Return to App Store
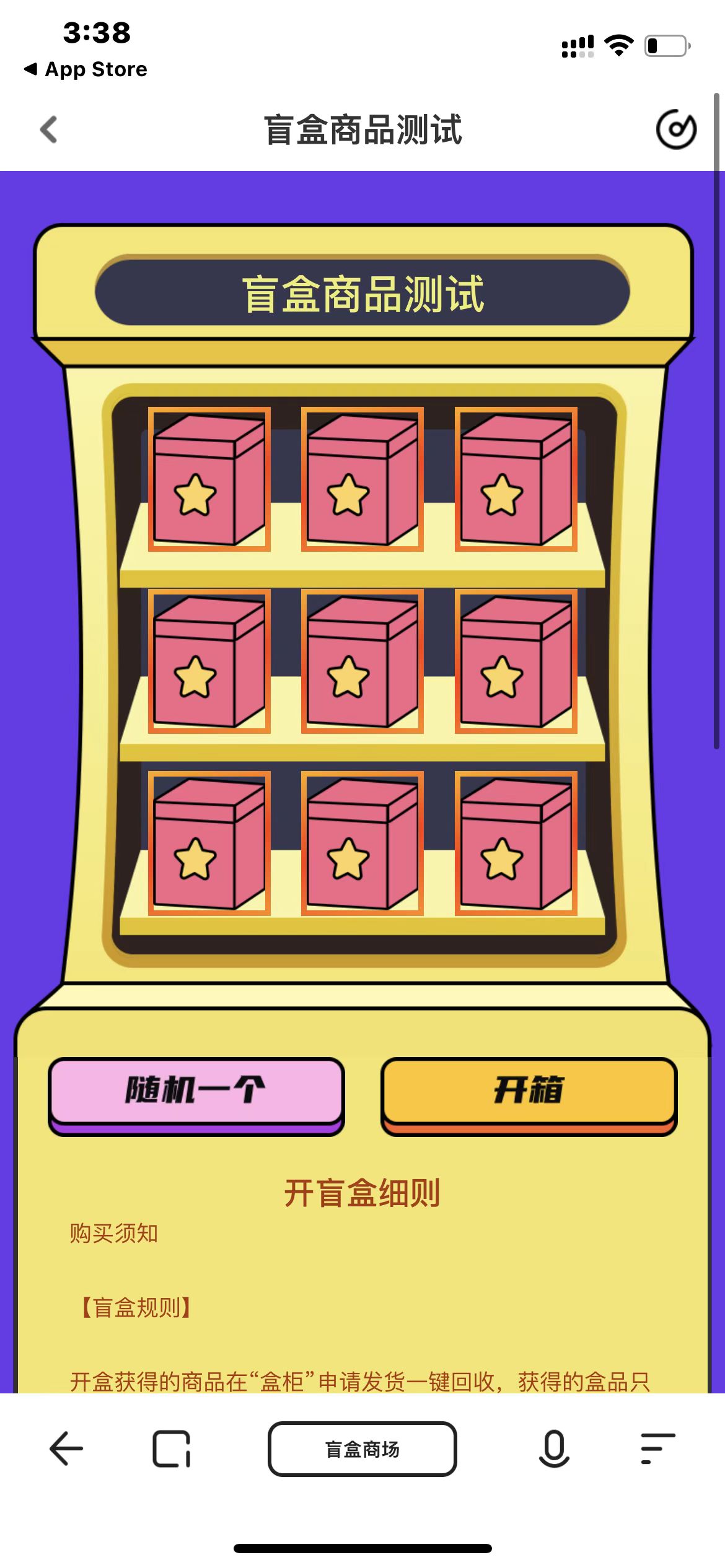The height and width of the screenshot is (1568, 725). click(86, 69)
